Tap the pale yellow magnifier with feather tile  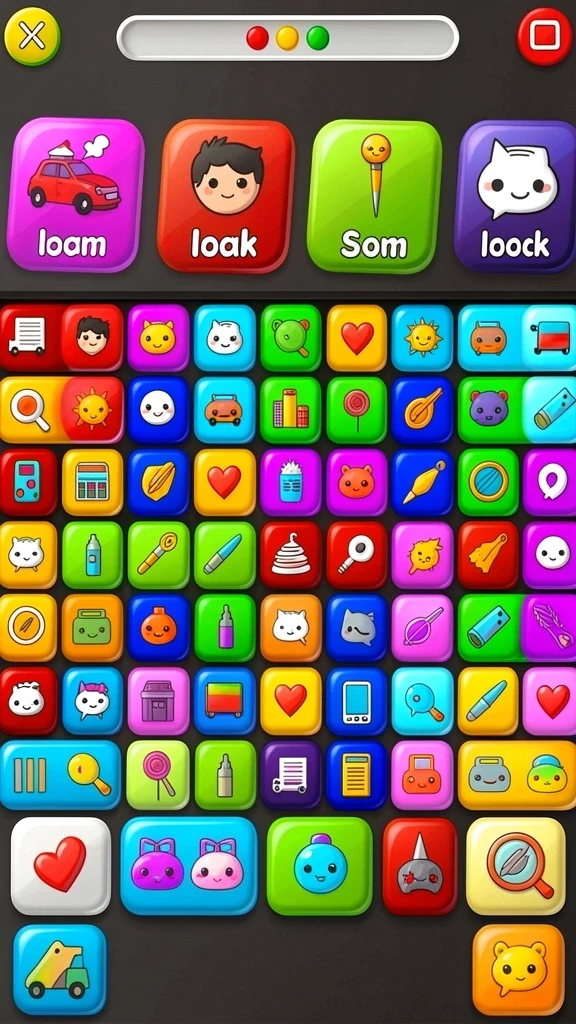coord(515,865)
